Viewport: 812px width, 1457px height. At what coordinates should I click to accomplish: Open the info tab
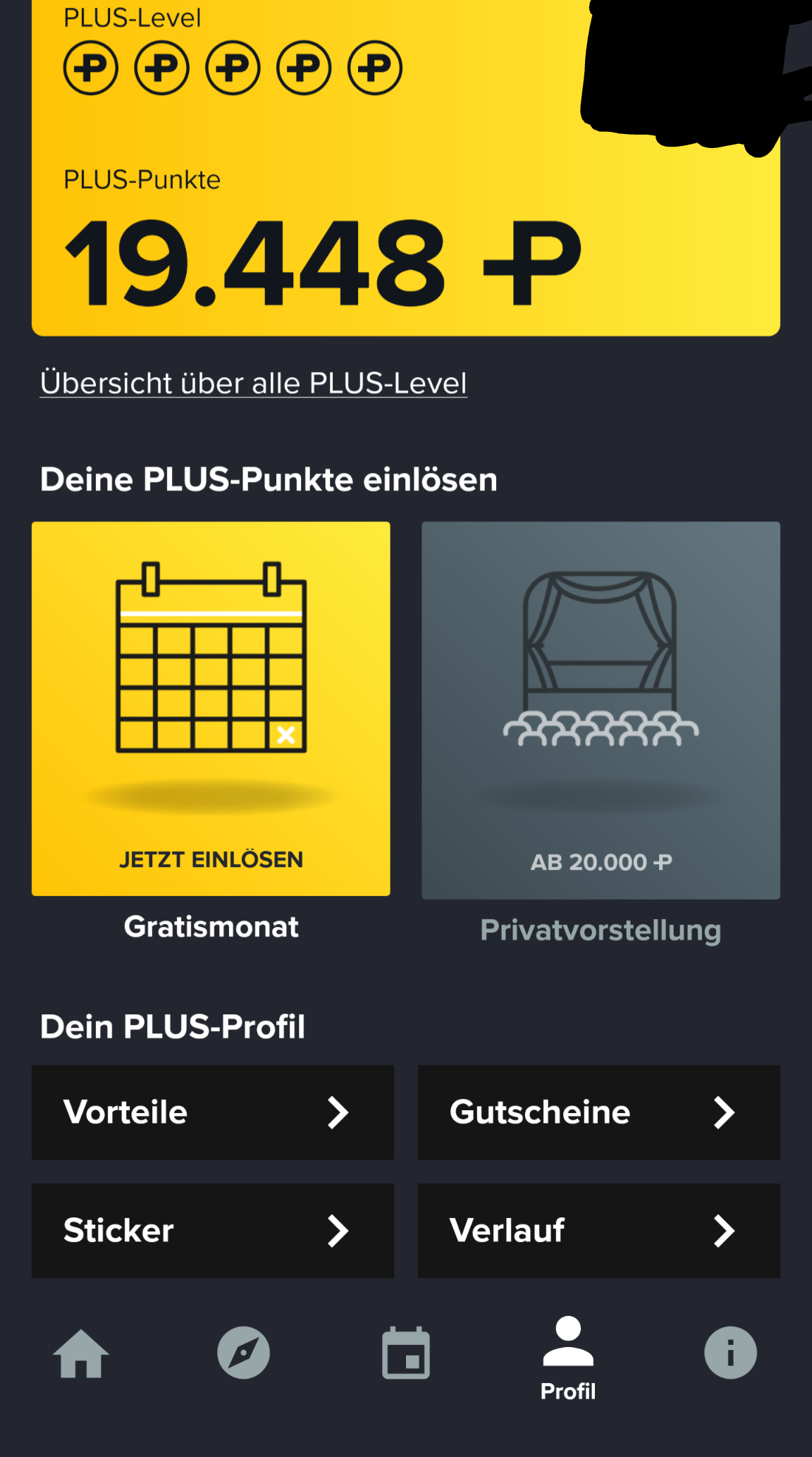coord(730,1353)
